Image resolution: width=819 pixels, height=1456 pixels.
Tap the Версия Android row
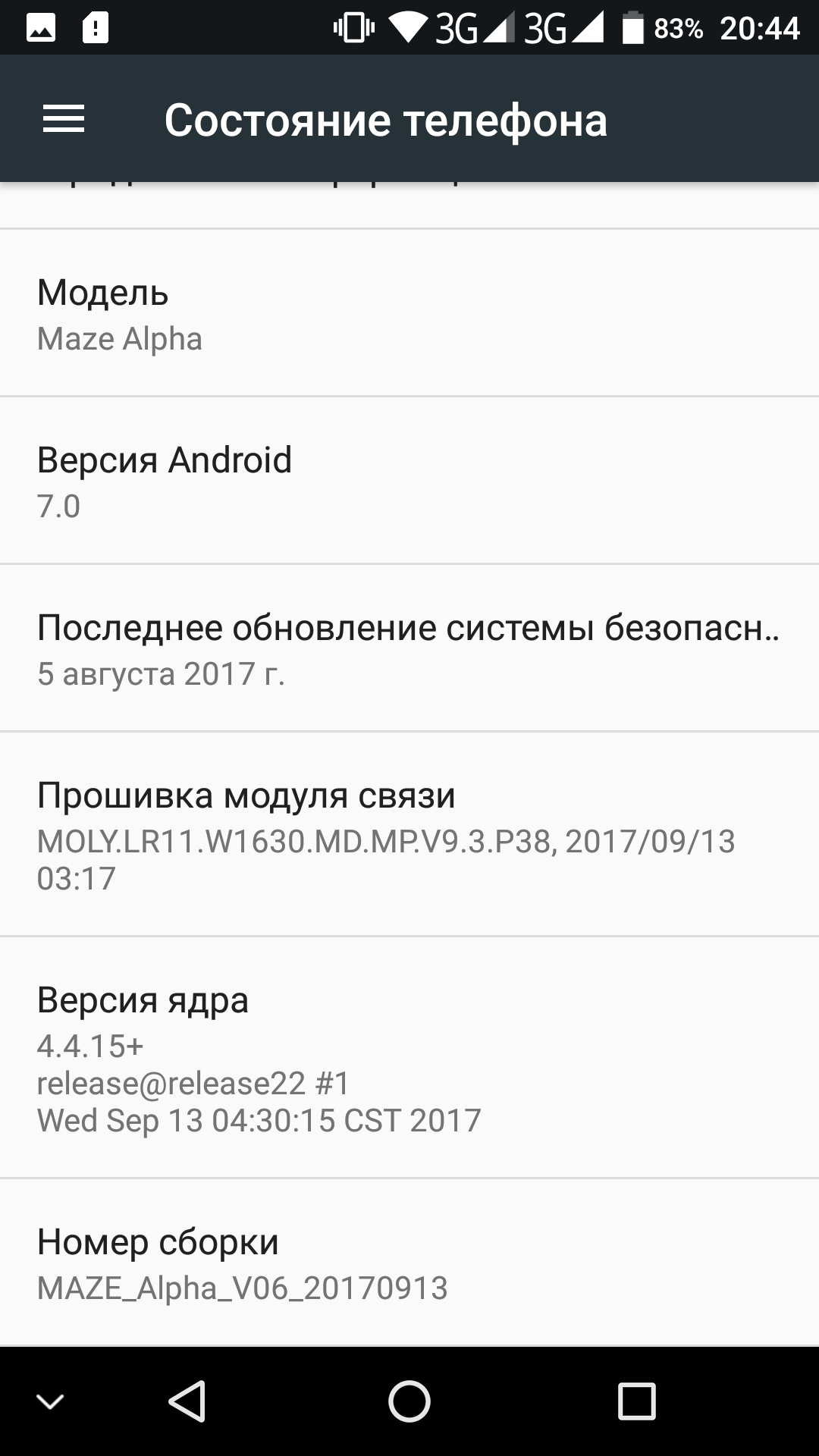point(409,481)
